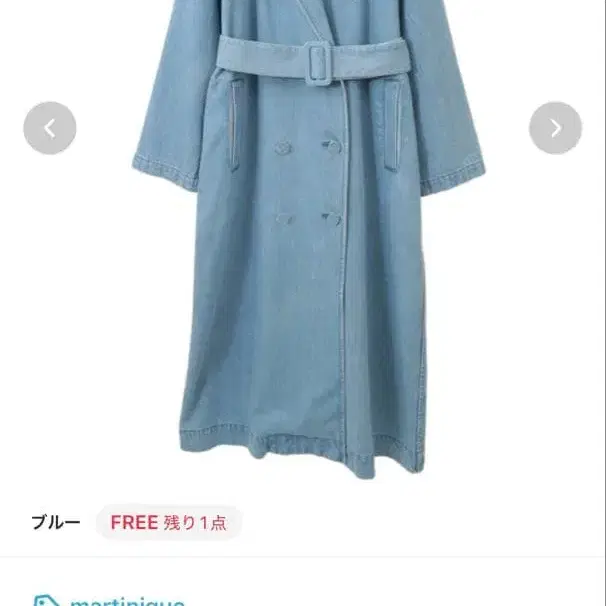Show the previous product image

(x=50, y=128)
